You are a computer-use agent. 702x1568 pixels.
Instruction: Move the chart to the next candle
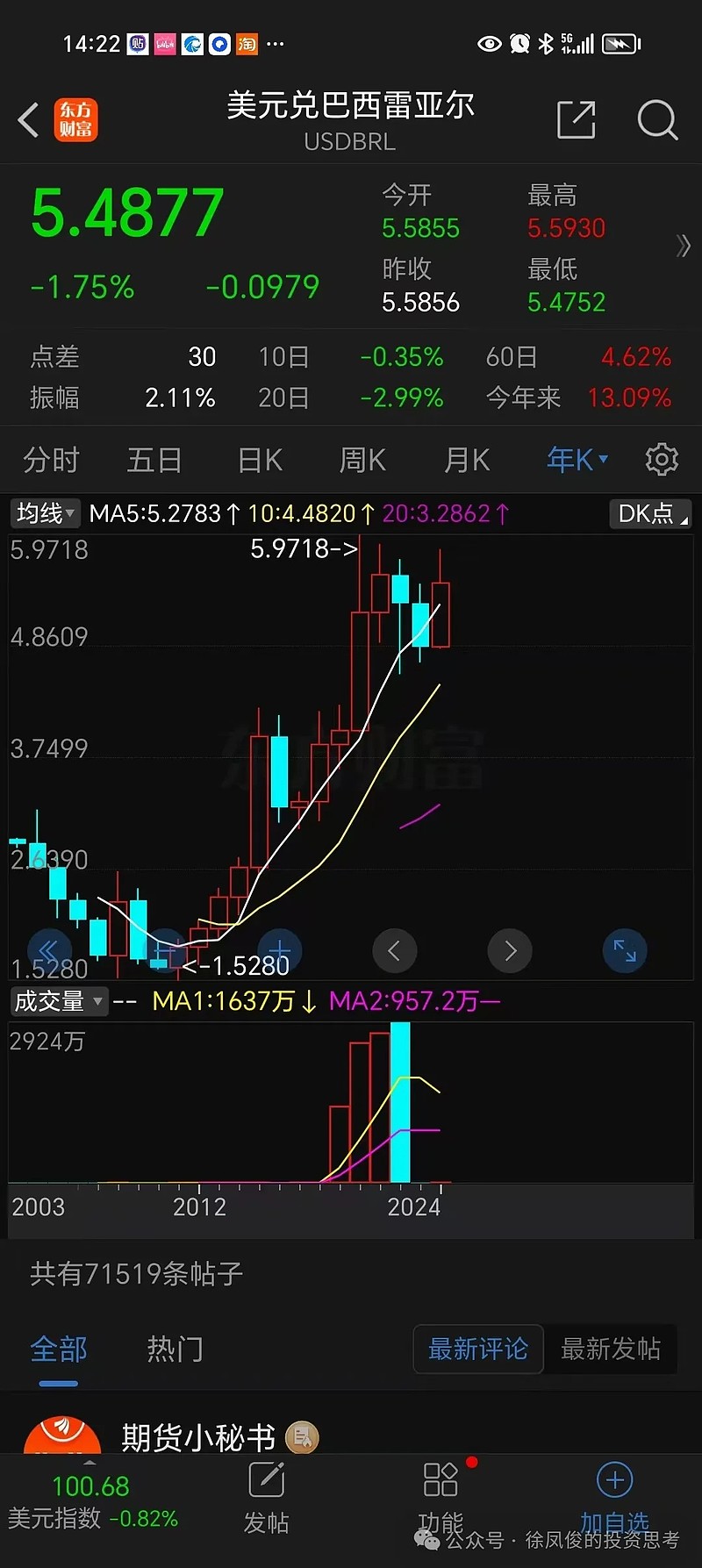pos(510,950)
